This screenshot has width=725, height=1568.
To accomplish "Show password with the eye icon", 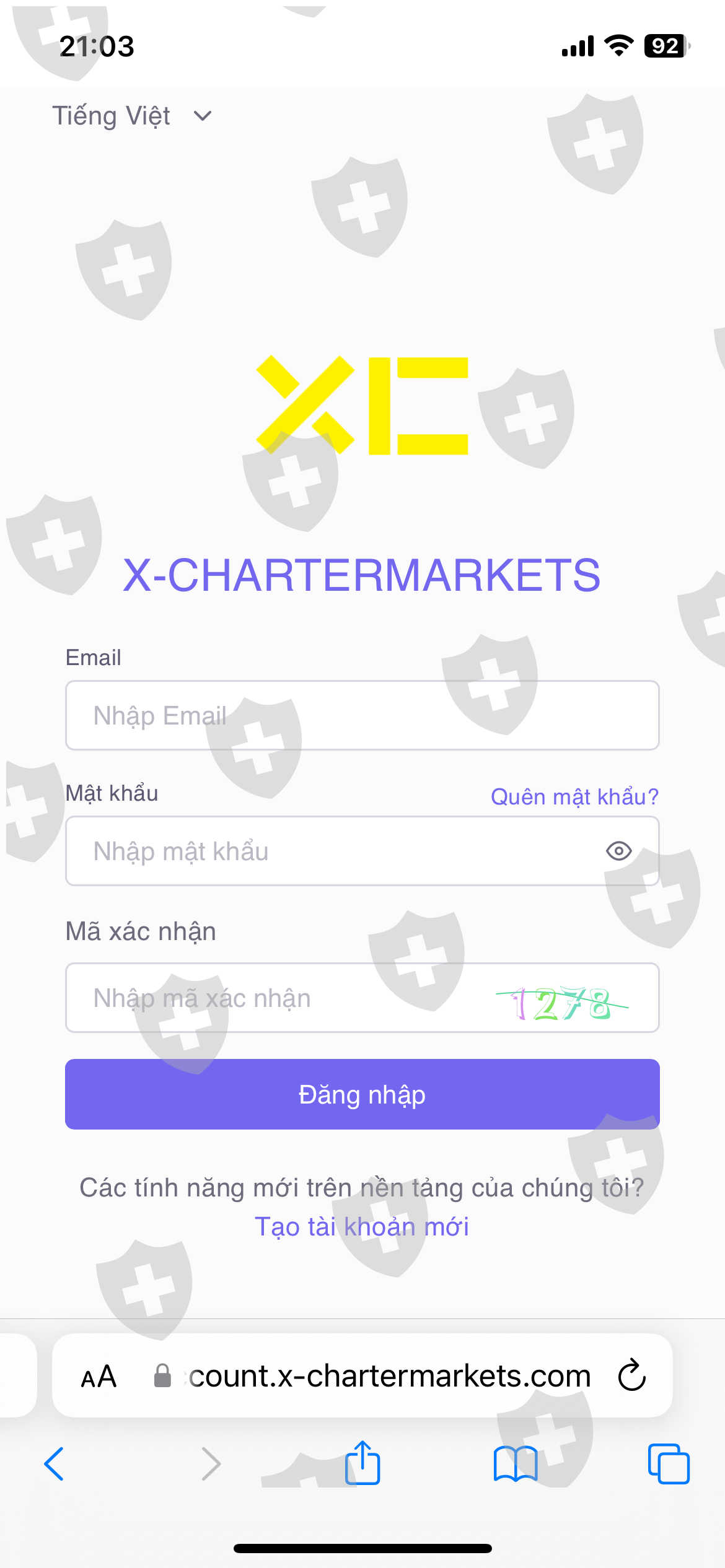I will [x=618, y=851].
